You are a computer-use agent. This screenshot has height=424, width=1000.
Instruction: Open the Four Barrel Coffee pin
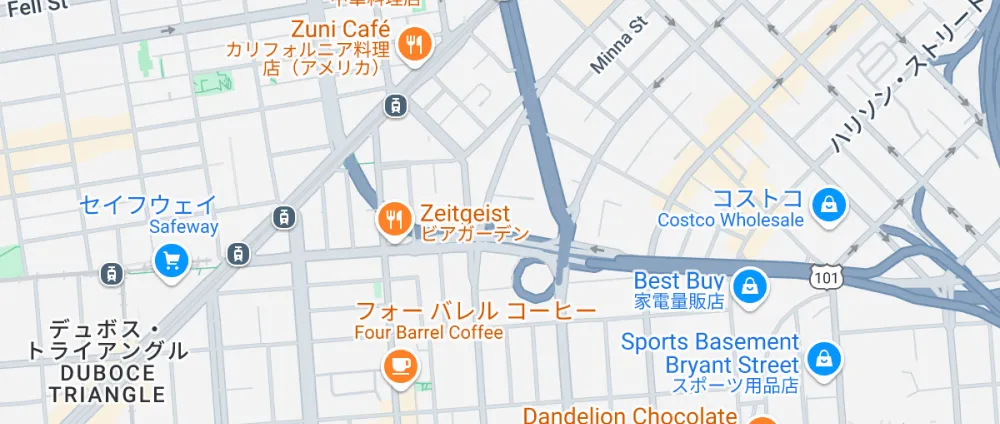400,365
